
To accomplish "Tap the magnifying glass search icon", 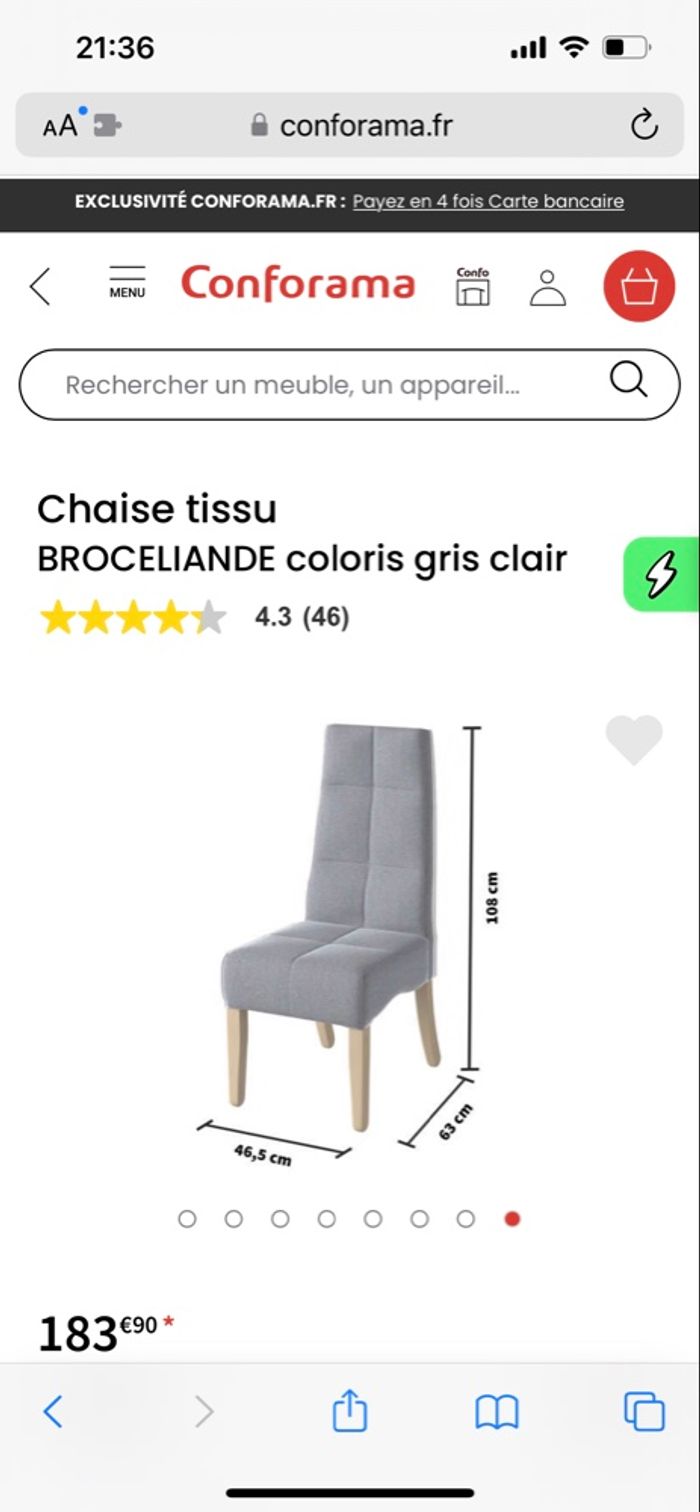I will tap(628, 381).
